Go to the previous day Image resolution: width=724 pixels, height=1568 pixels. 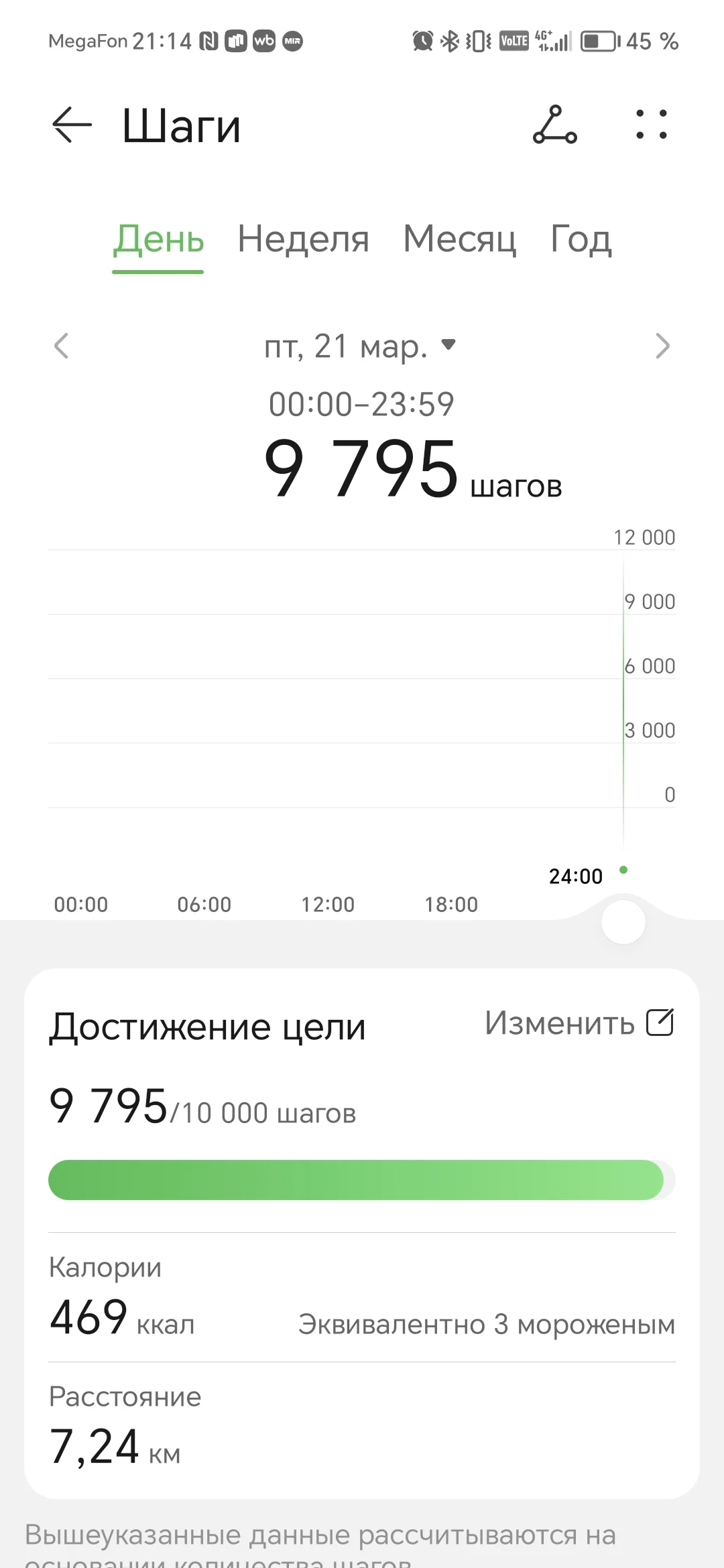[x=62, y=346]
